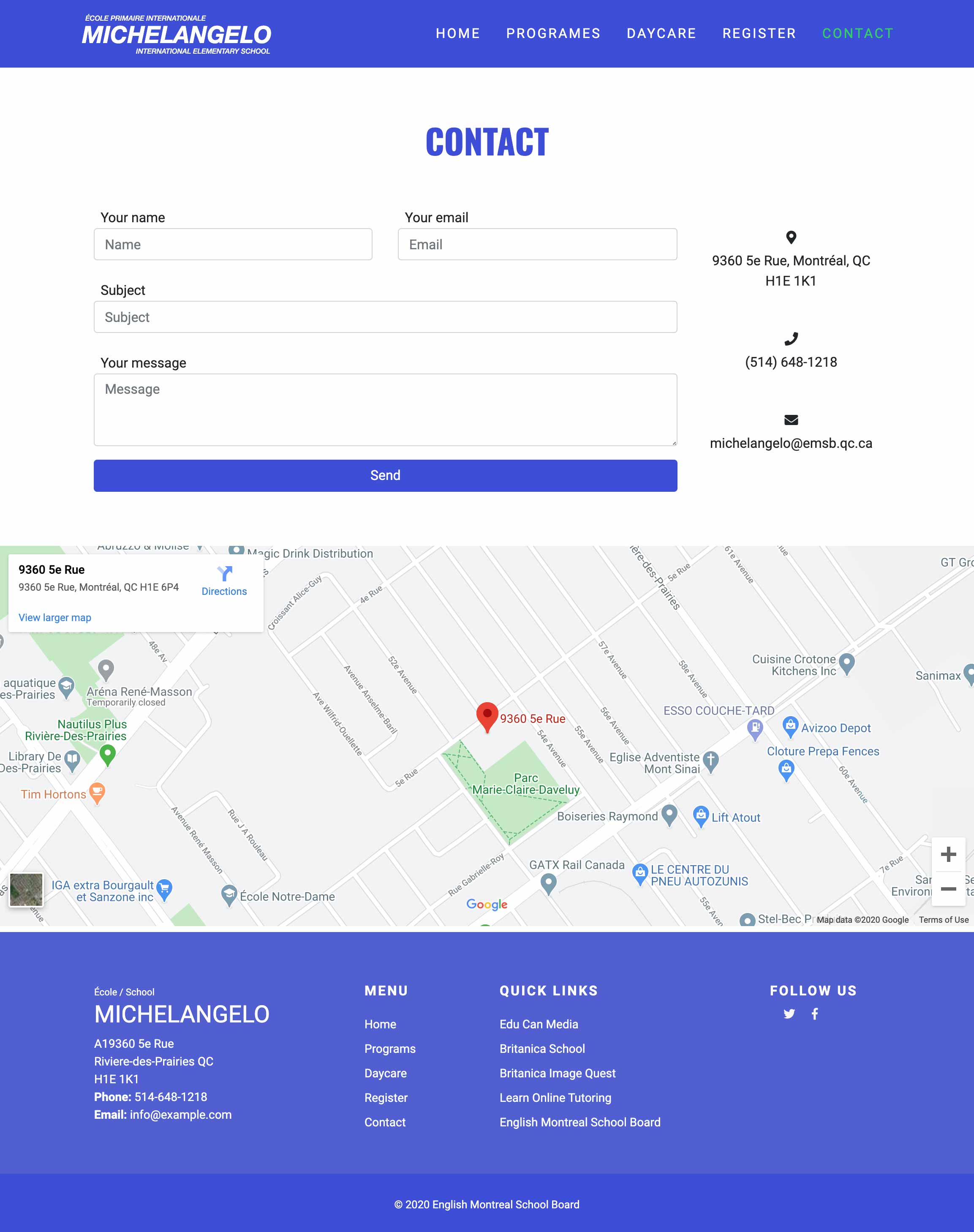Open the Facebook icon under Follow Us

[x=815, y=1014]
